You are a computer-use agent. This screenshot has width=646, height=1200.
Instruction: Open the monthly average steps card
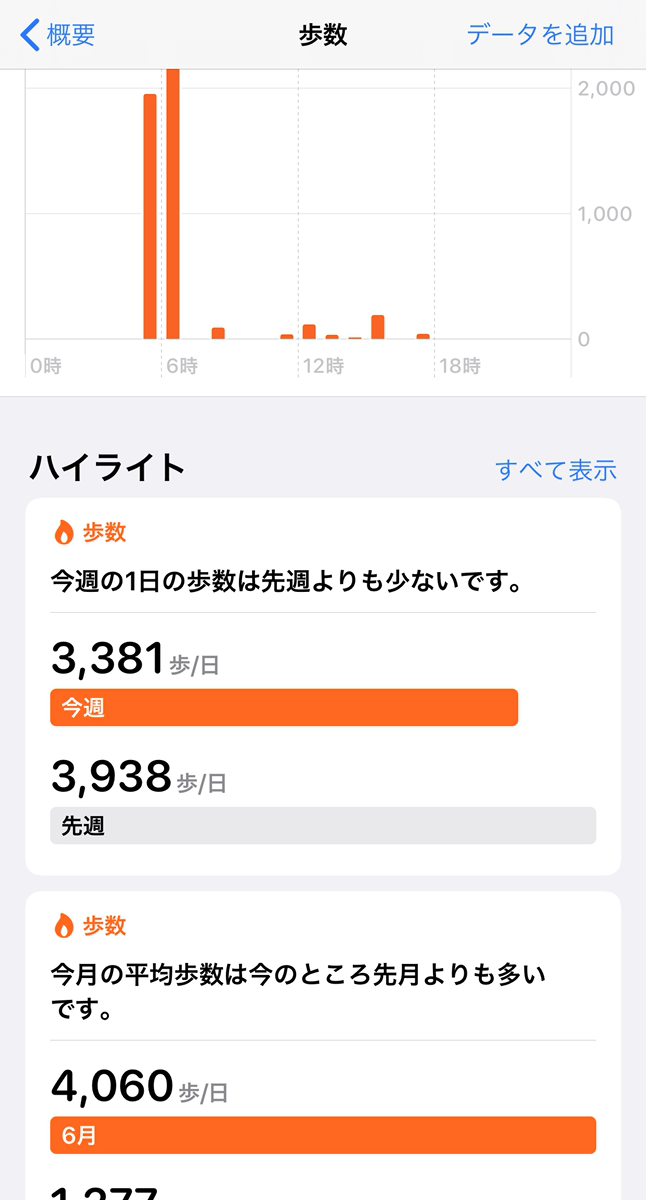coord(323,1045)
